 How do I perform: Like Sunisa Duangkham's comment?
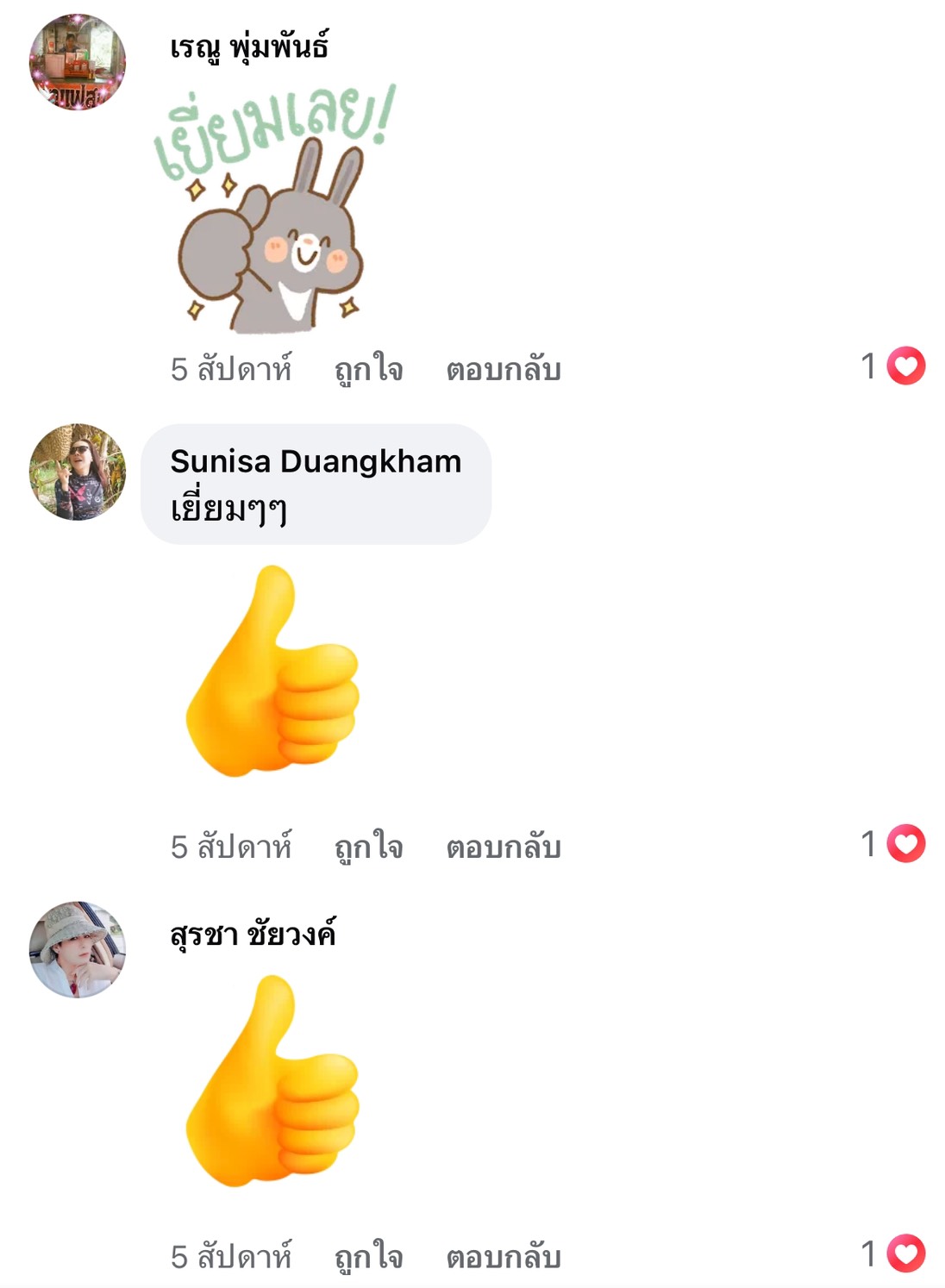click(x=368, y=847)
